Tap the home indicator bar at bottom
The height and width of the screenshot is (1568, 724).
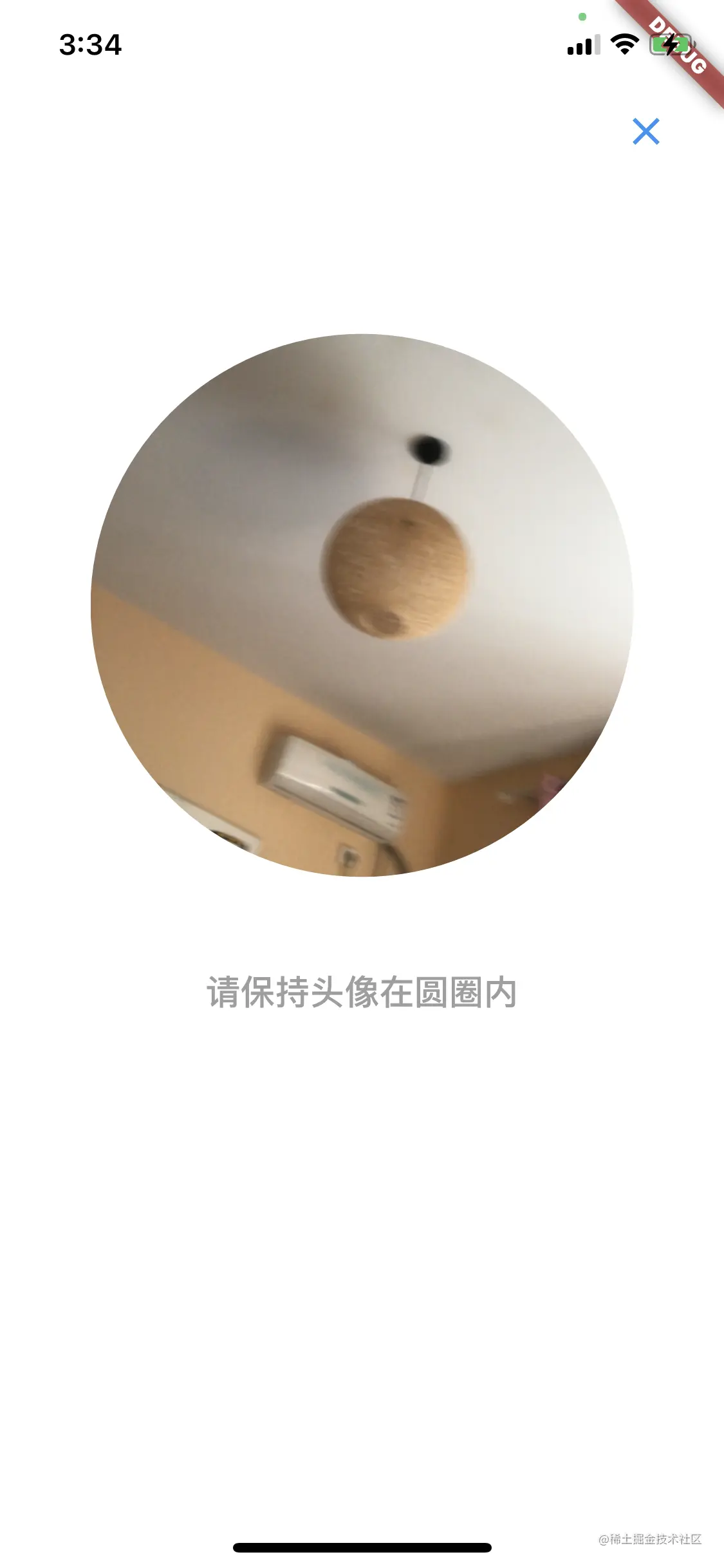(362, 1547)
